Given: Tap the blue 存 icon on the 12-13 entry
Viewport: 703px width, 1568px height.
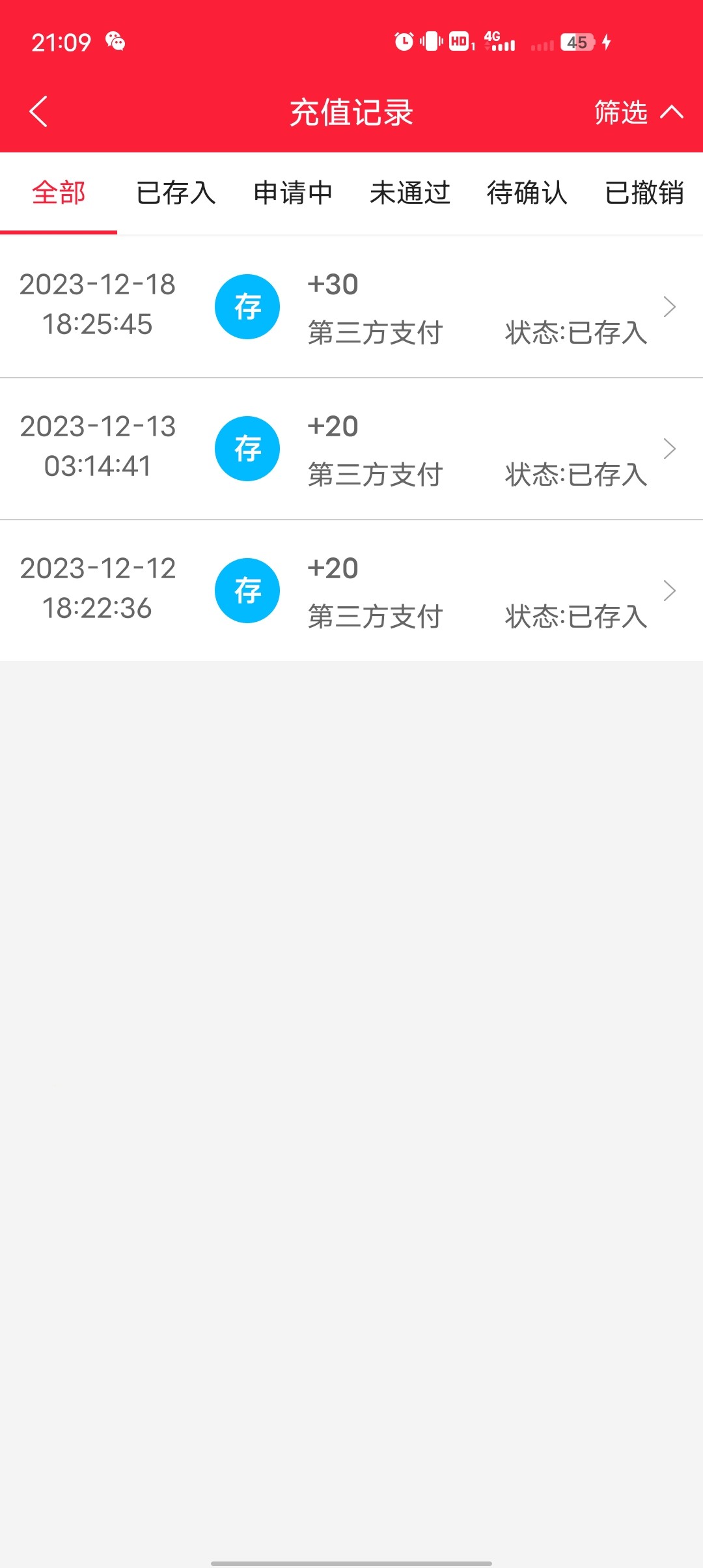Looking at the screenshot, I should click(x=247, y=448).
